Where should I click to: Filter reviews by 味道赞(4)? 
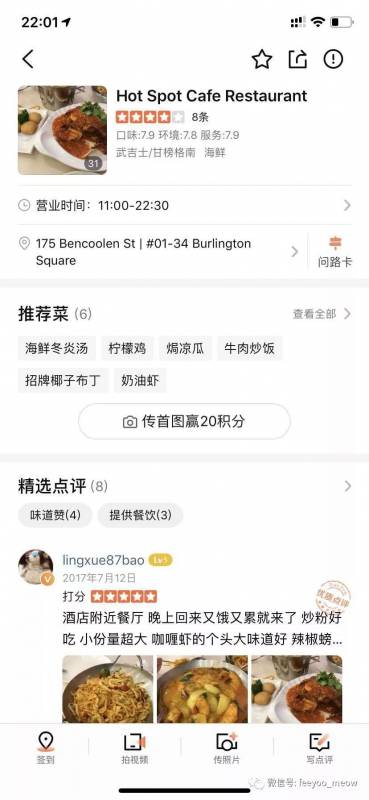(x=55, y=515)
